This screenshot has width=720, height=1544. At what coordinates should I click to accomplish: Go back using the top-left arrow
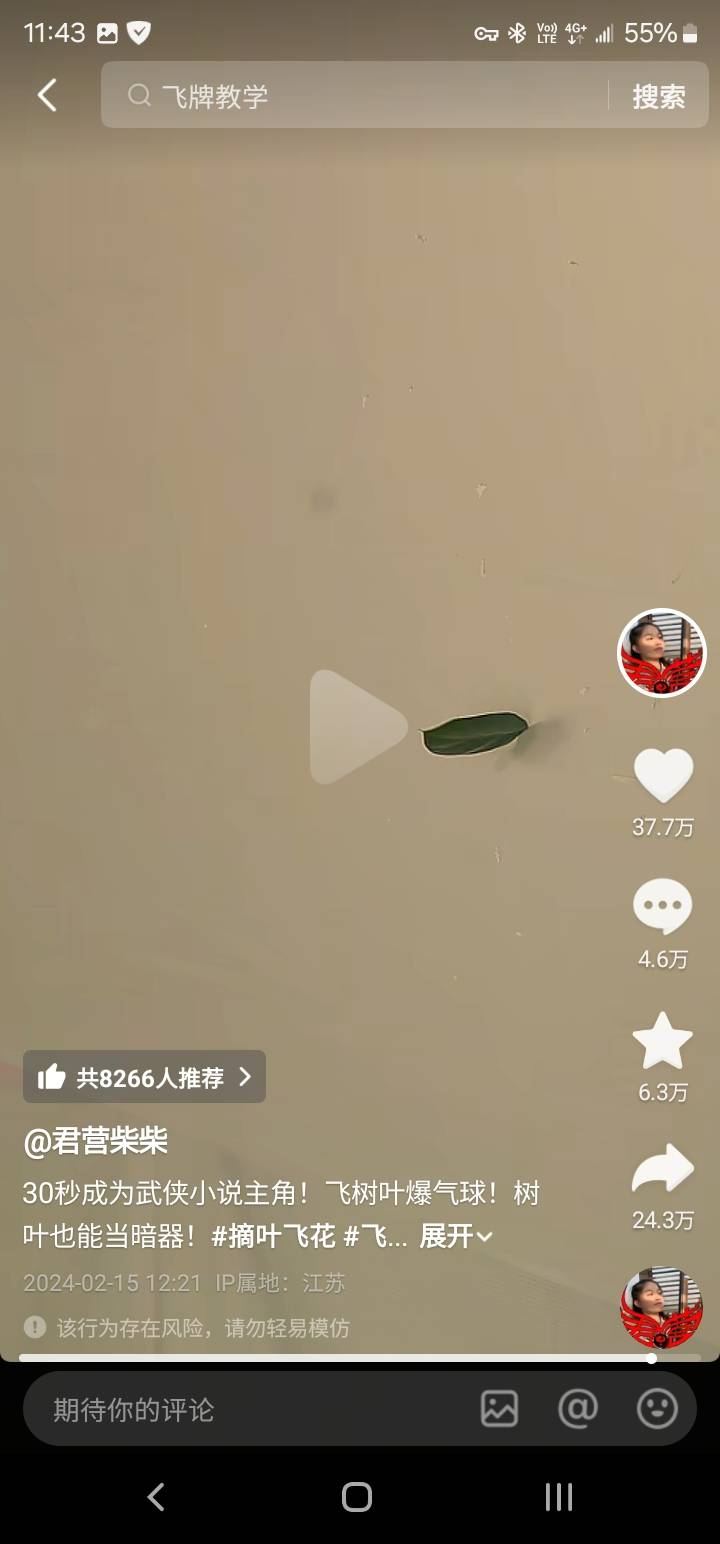click(47, 96)
